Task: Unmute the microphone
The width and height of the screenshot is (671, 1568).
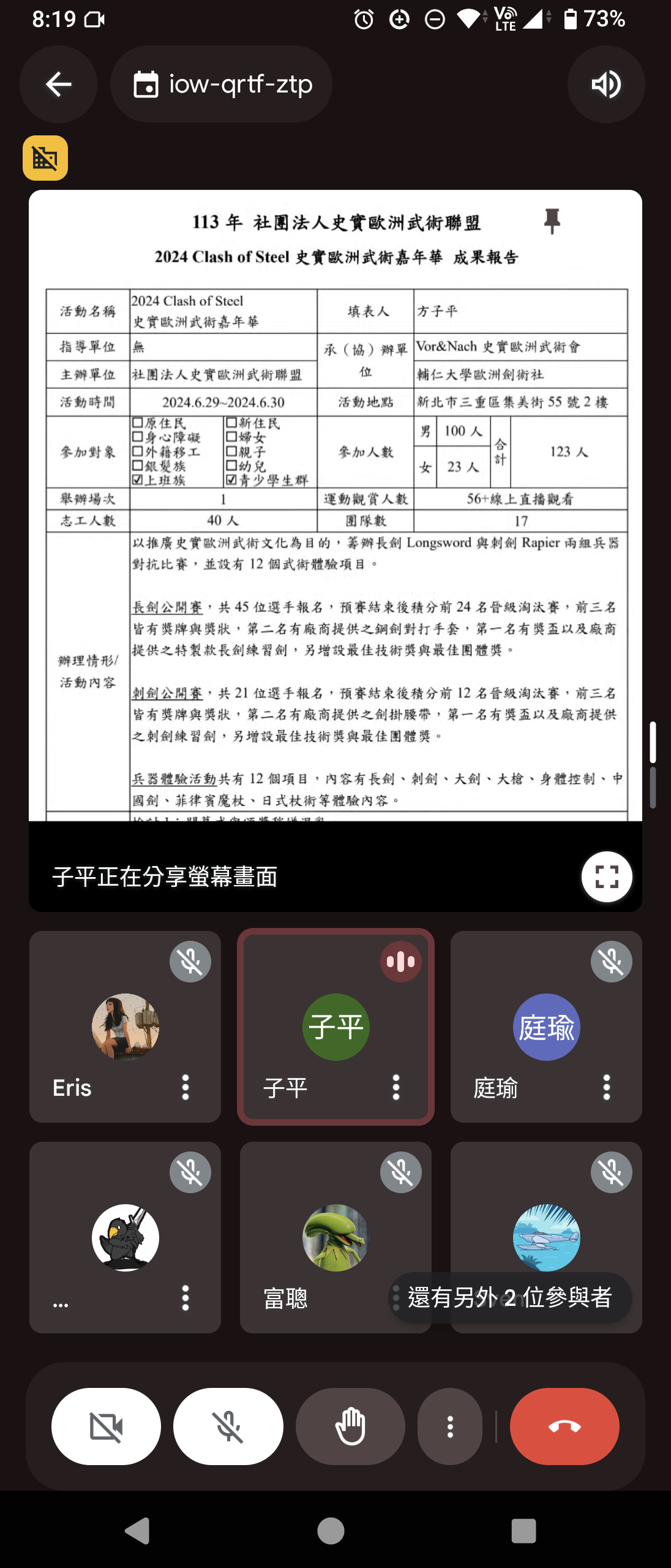Action: (x=228, y=1427)
